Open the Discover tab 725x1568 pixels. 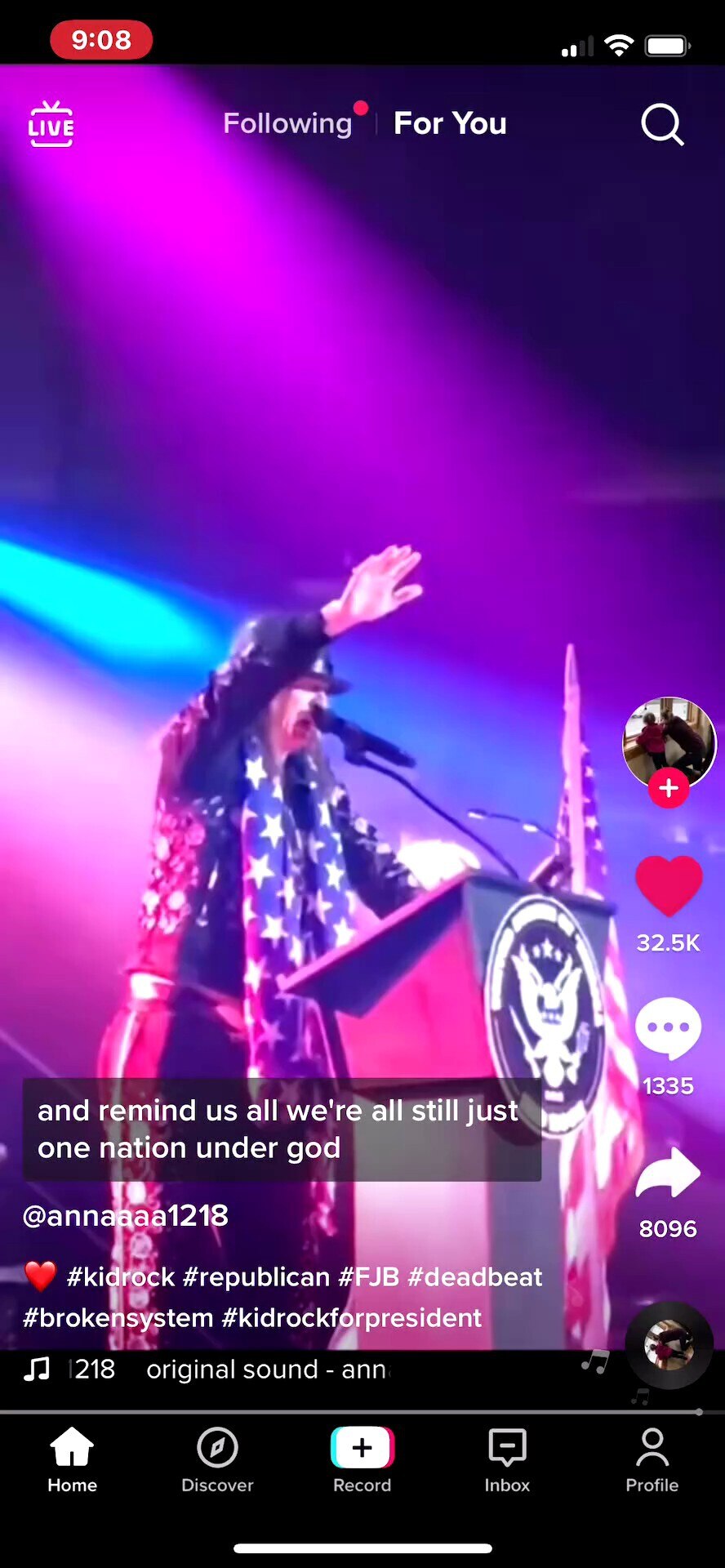(217, 1461)
